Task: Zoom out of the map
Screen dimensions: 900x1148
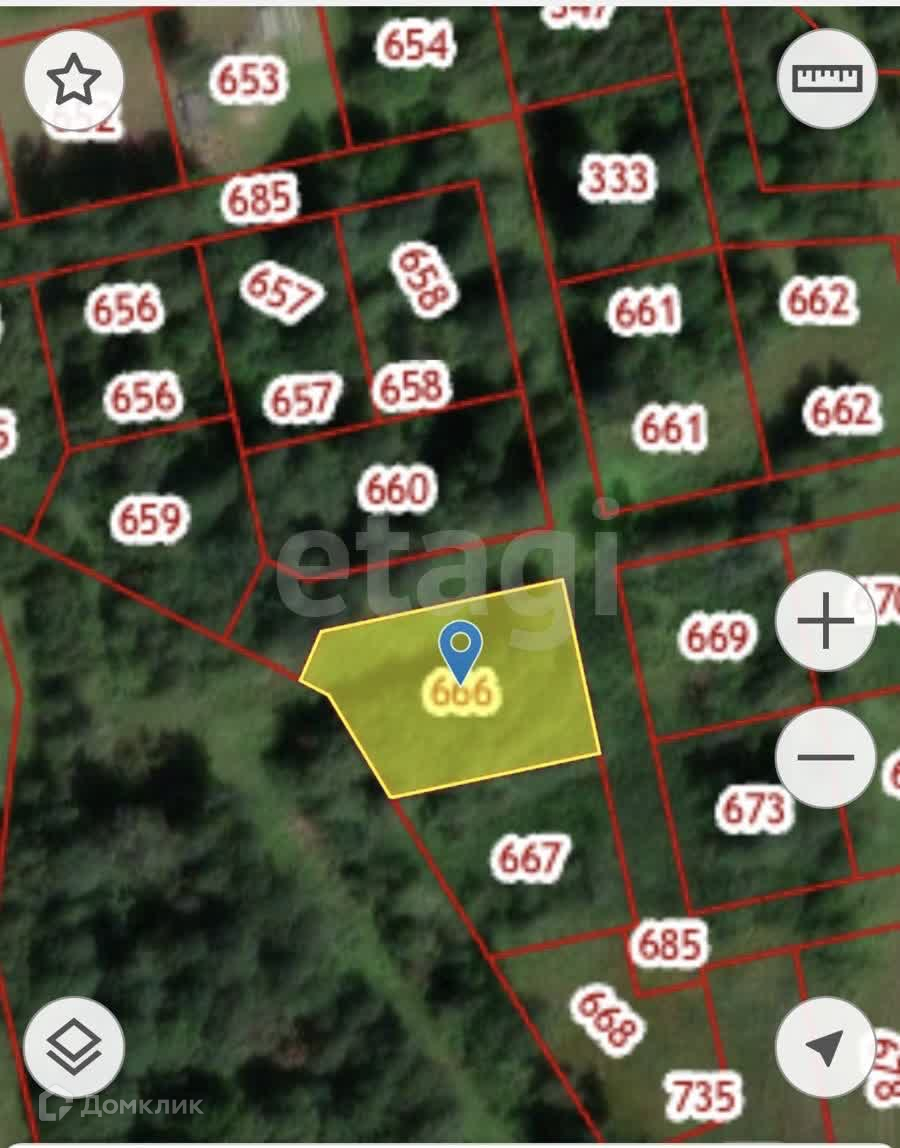Action: coord(826,757)
